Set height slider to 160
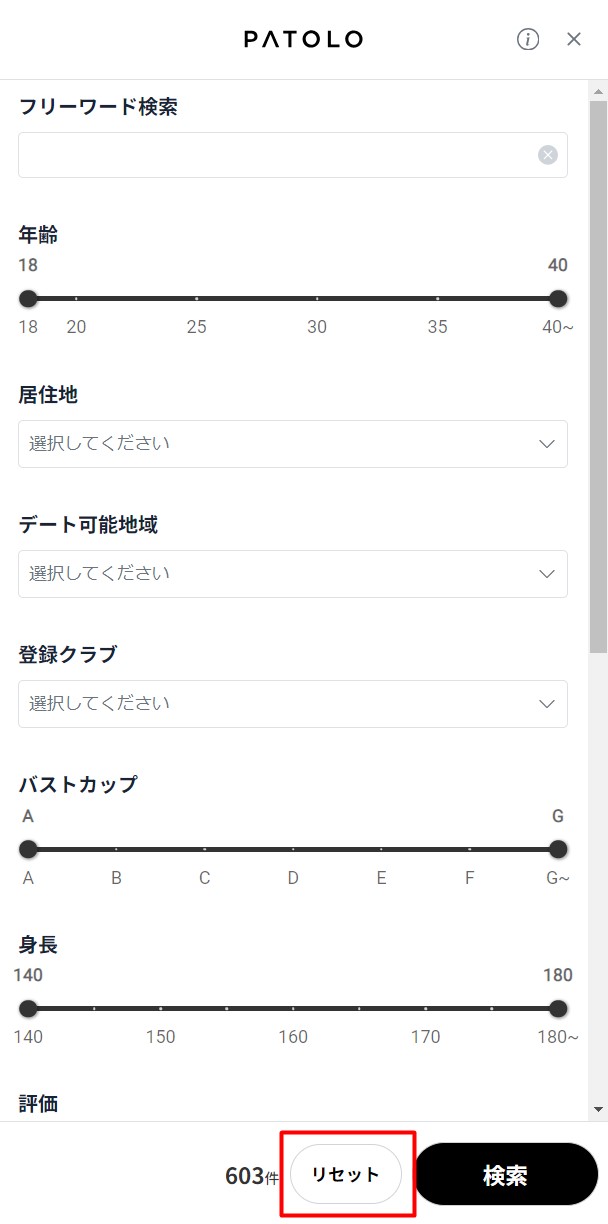This screenshot has height=1224, width=608. pyautogui.click(x=293, y=1008)
